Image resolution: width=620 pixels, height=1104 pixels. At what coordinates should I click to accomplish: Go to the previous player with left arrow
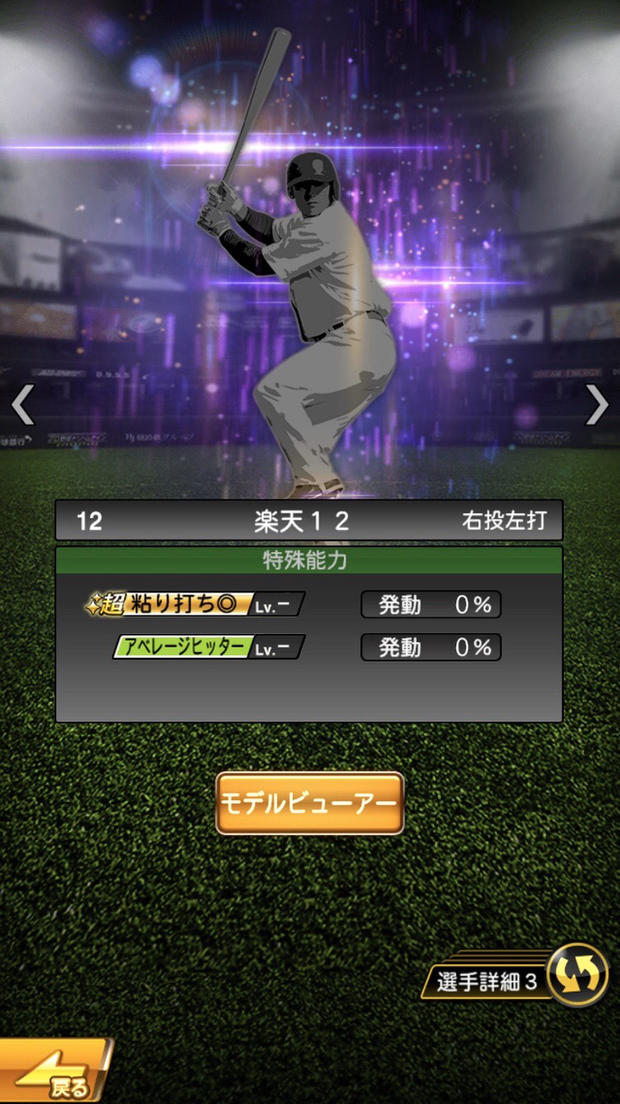(x=23, y=405)
